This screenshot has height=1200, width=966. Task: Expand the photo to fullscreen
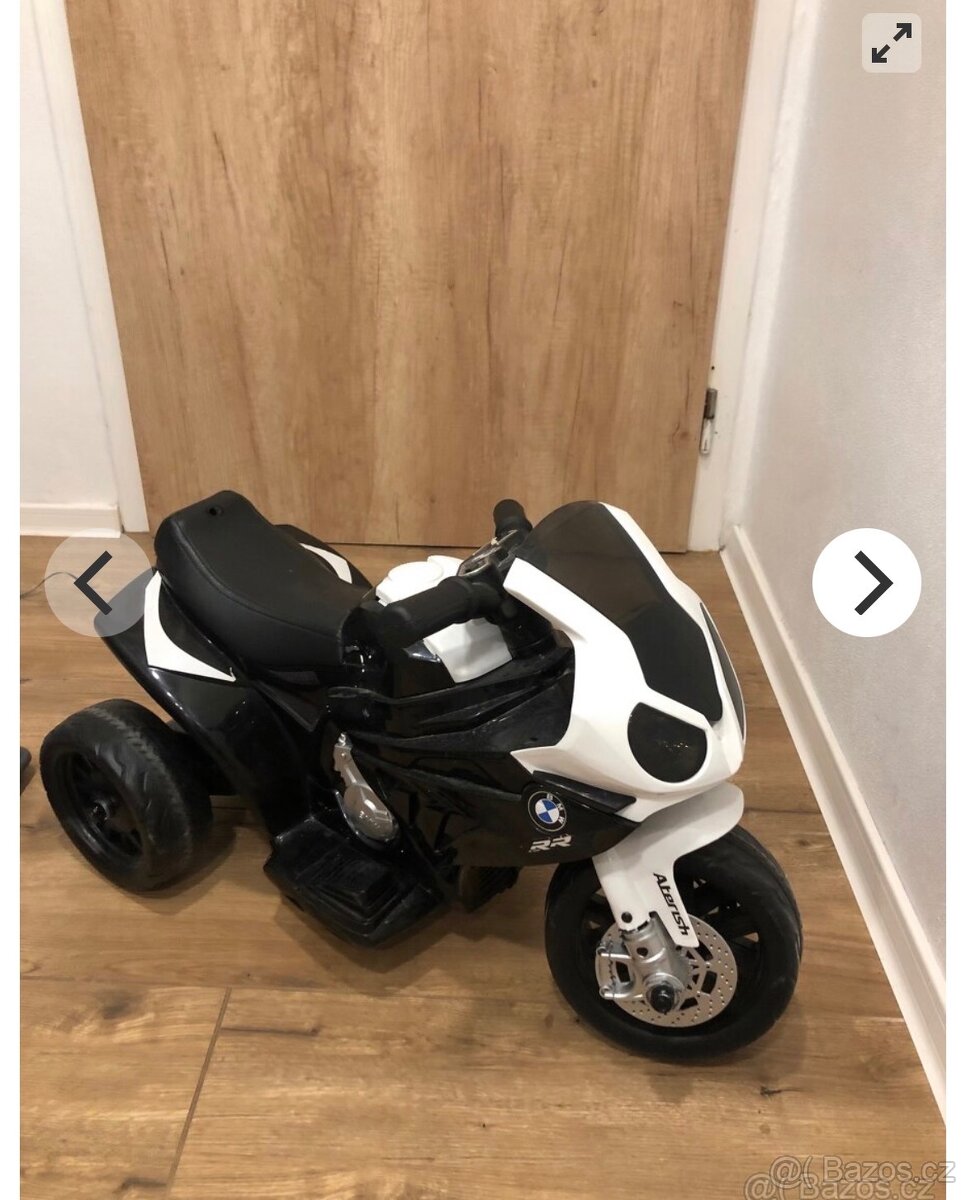891,44
